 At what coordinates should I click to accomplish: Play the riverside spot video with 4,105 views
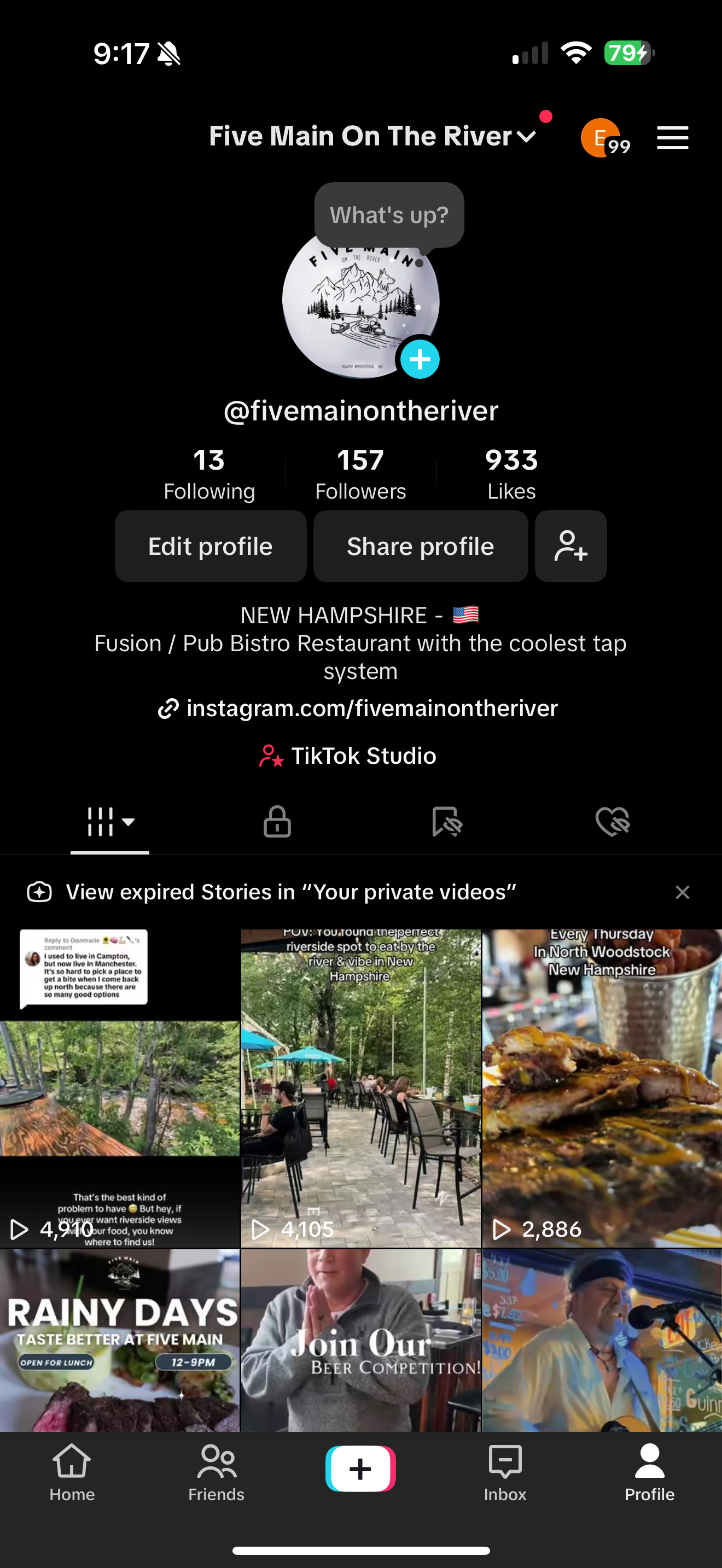click(360, 1090)
